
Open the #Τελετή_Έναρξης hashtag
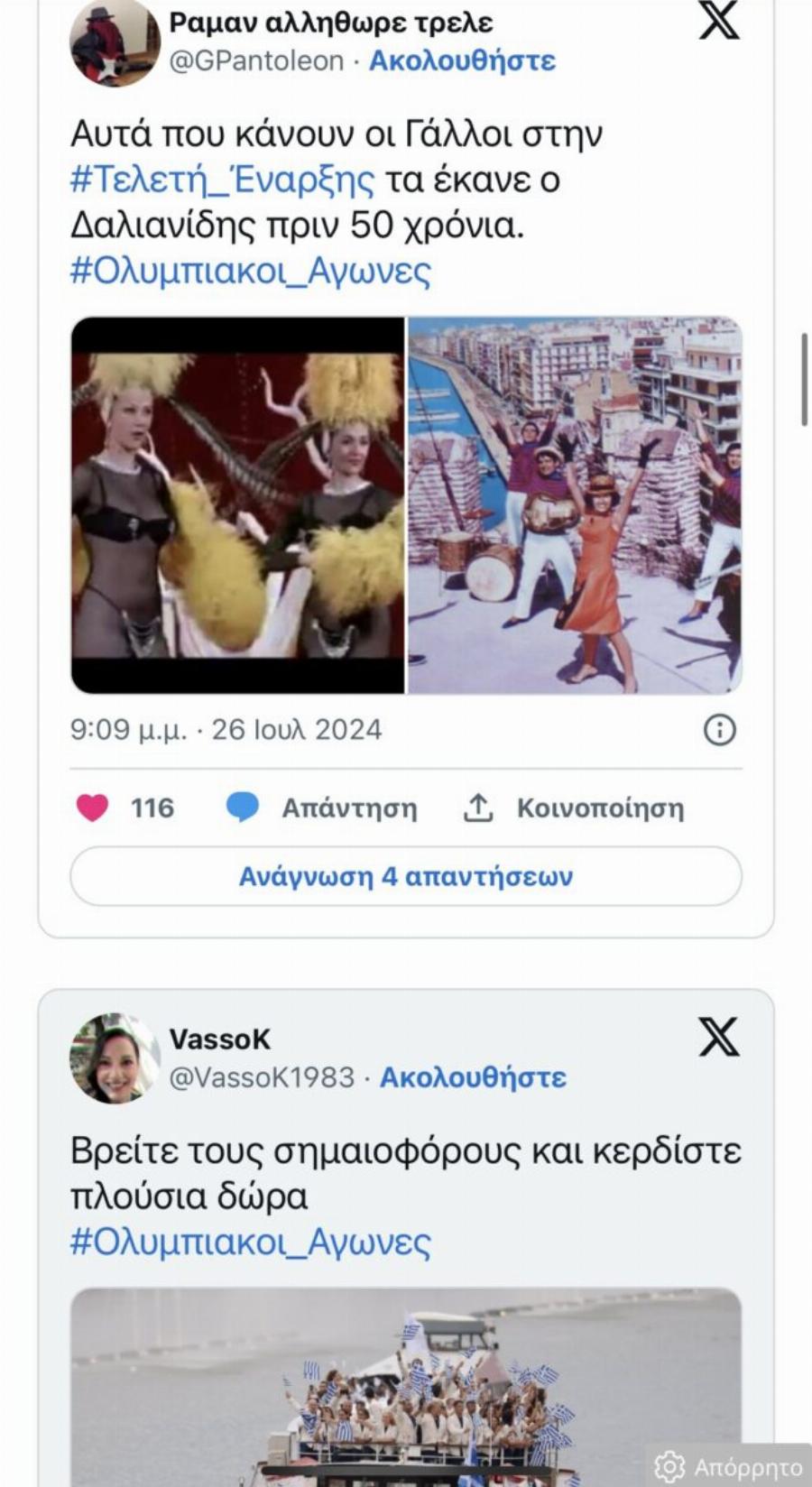[x=221, y=179]
